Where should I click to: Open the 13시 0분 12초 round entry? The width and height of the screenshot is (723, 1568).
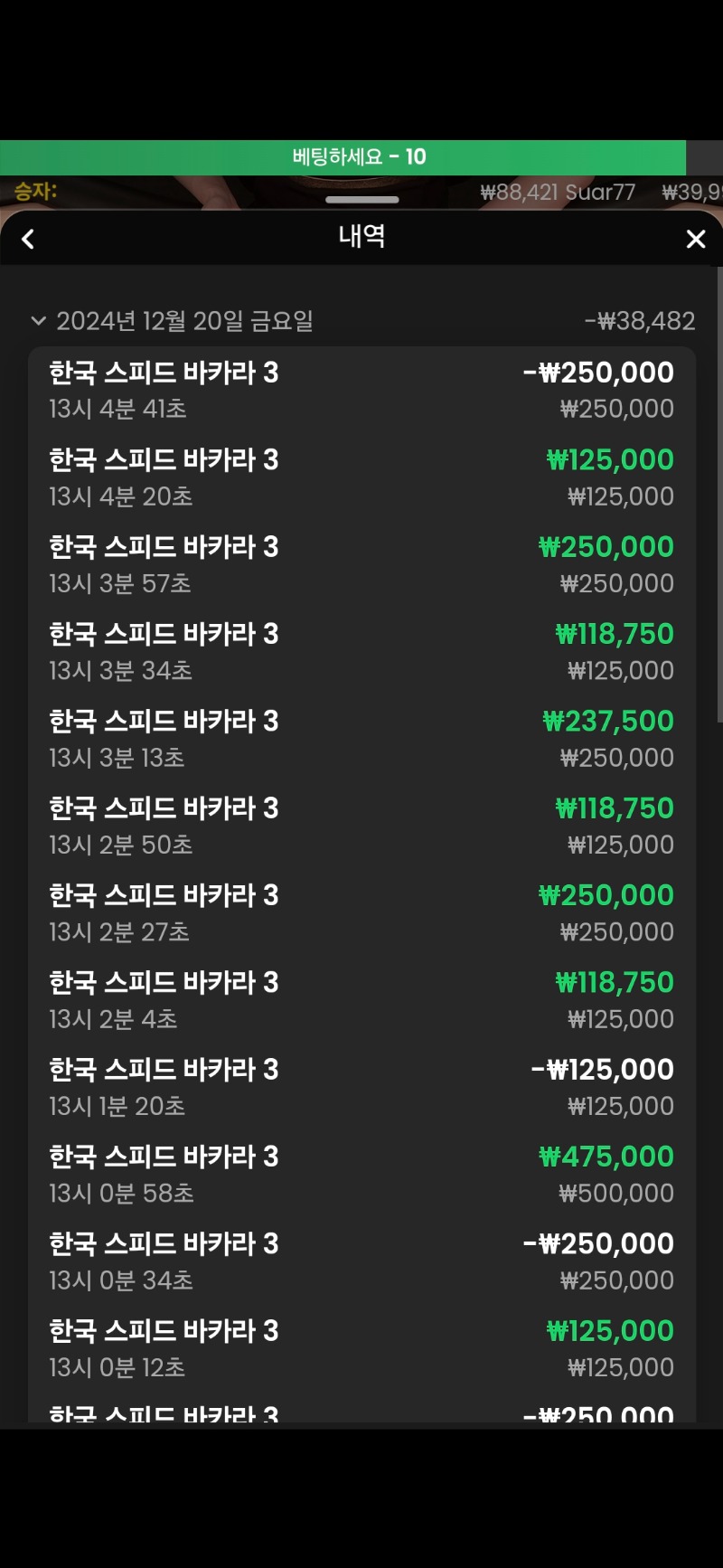point(361,1348)
